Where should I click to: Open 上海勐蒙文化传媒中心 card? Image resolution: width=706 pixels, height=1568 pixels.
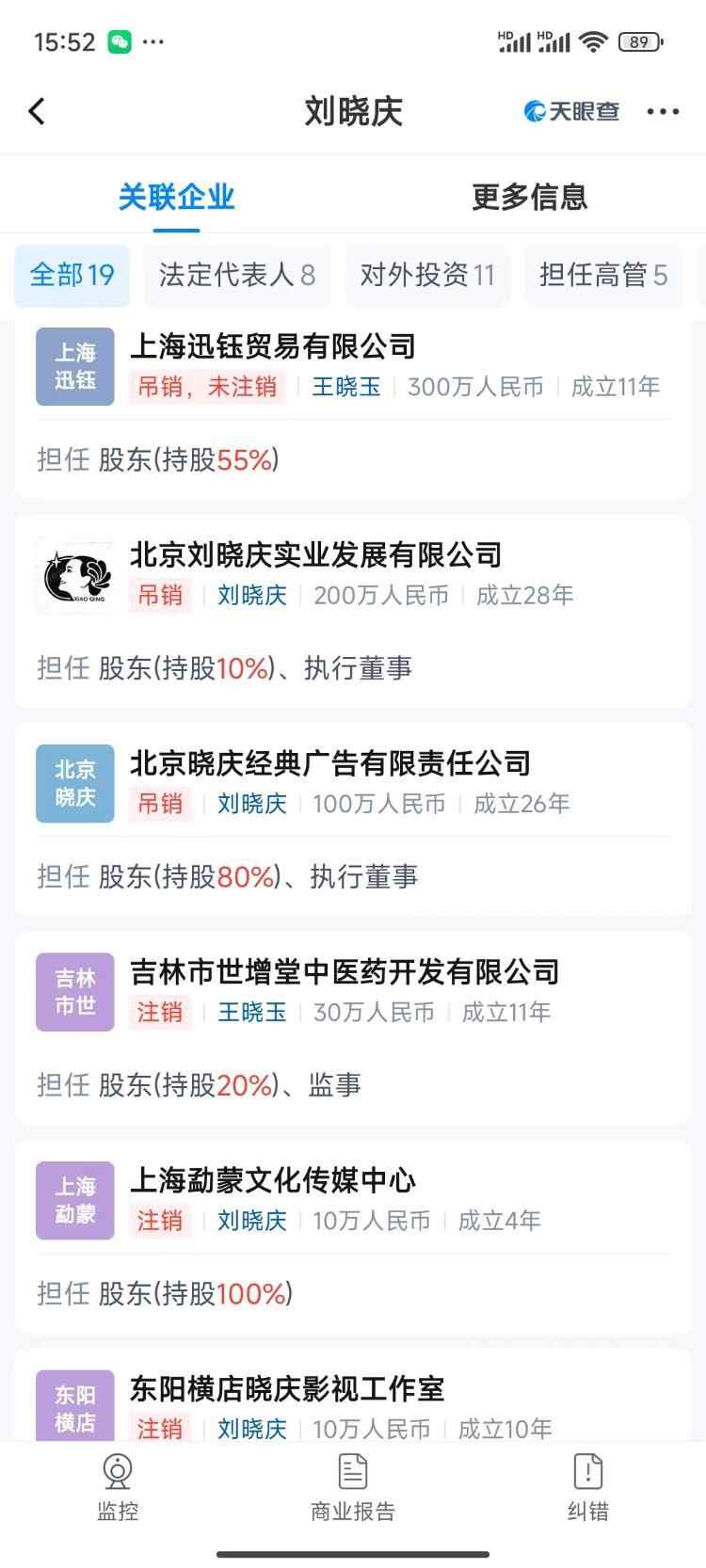pyautogui.click(x=273, y=1180)
